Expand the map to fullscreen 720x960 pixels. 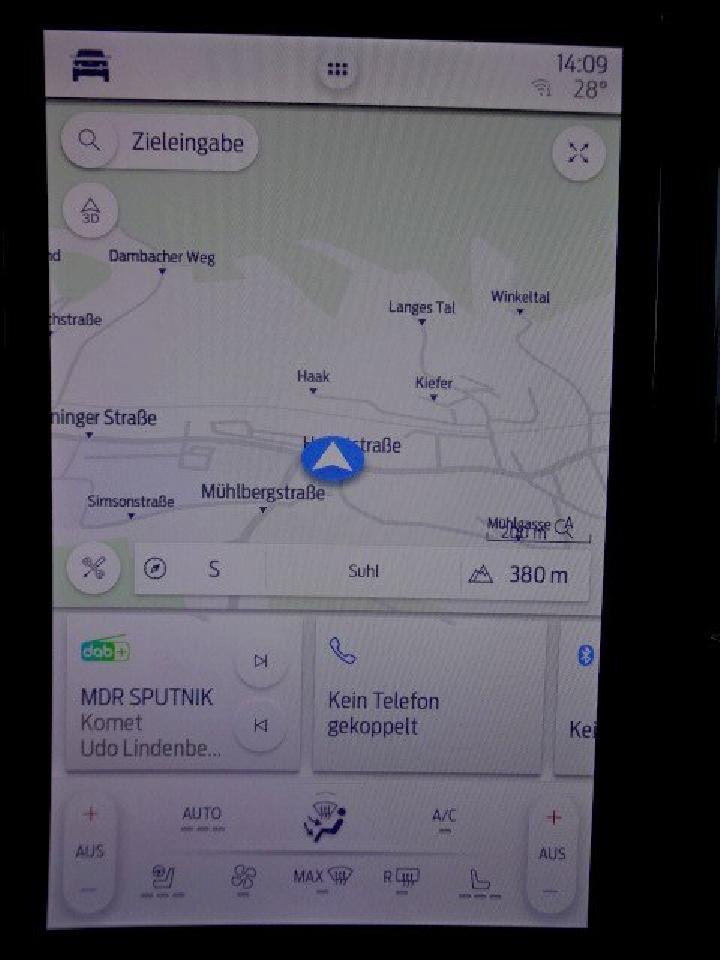point(578,153)
